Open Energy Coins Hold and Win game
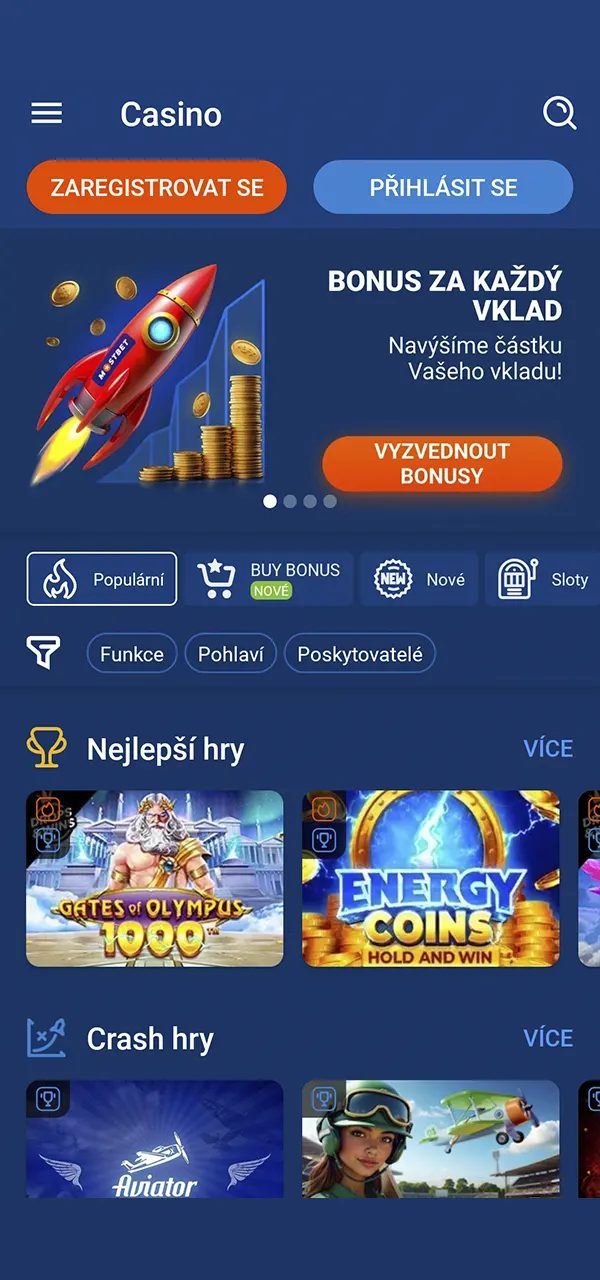This screenshot has height=1280, width=600. (431, 879)
